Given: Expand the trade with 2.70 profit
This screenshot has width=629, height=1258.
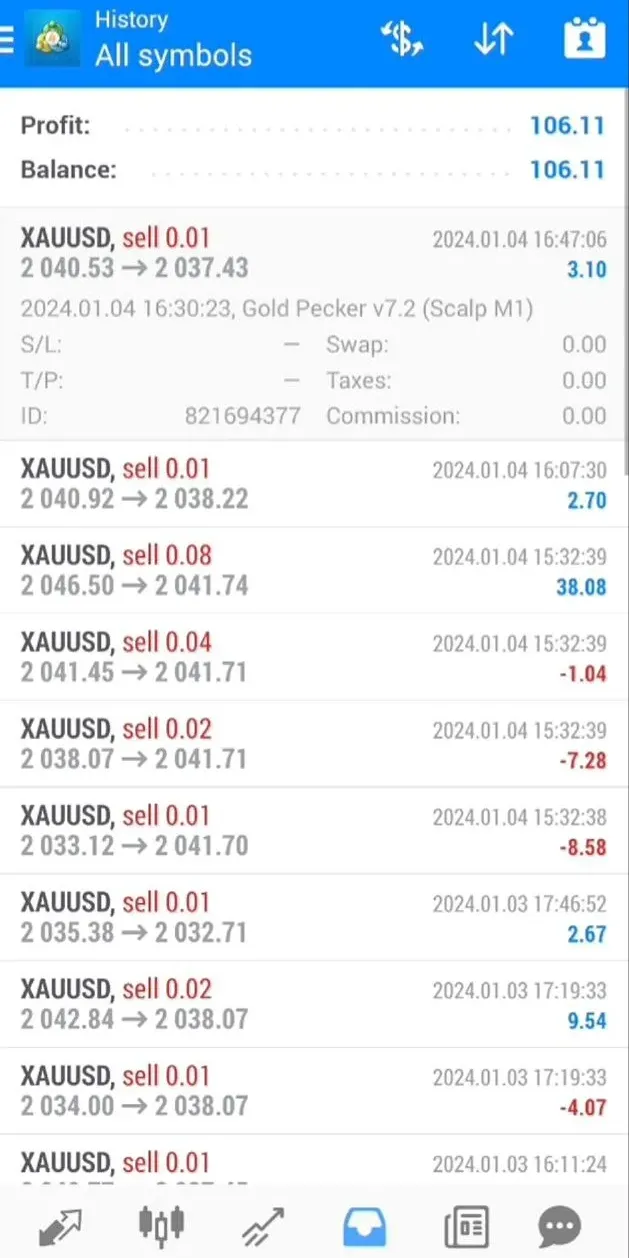Looking at the screenshot, I should (314, 484).
